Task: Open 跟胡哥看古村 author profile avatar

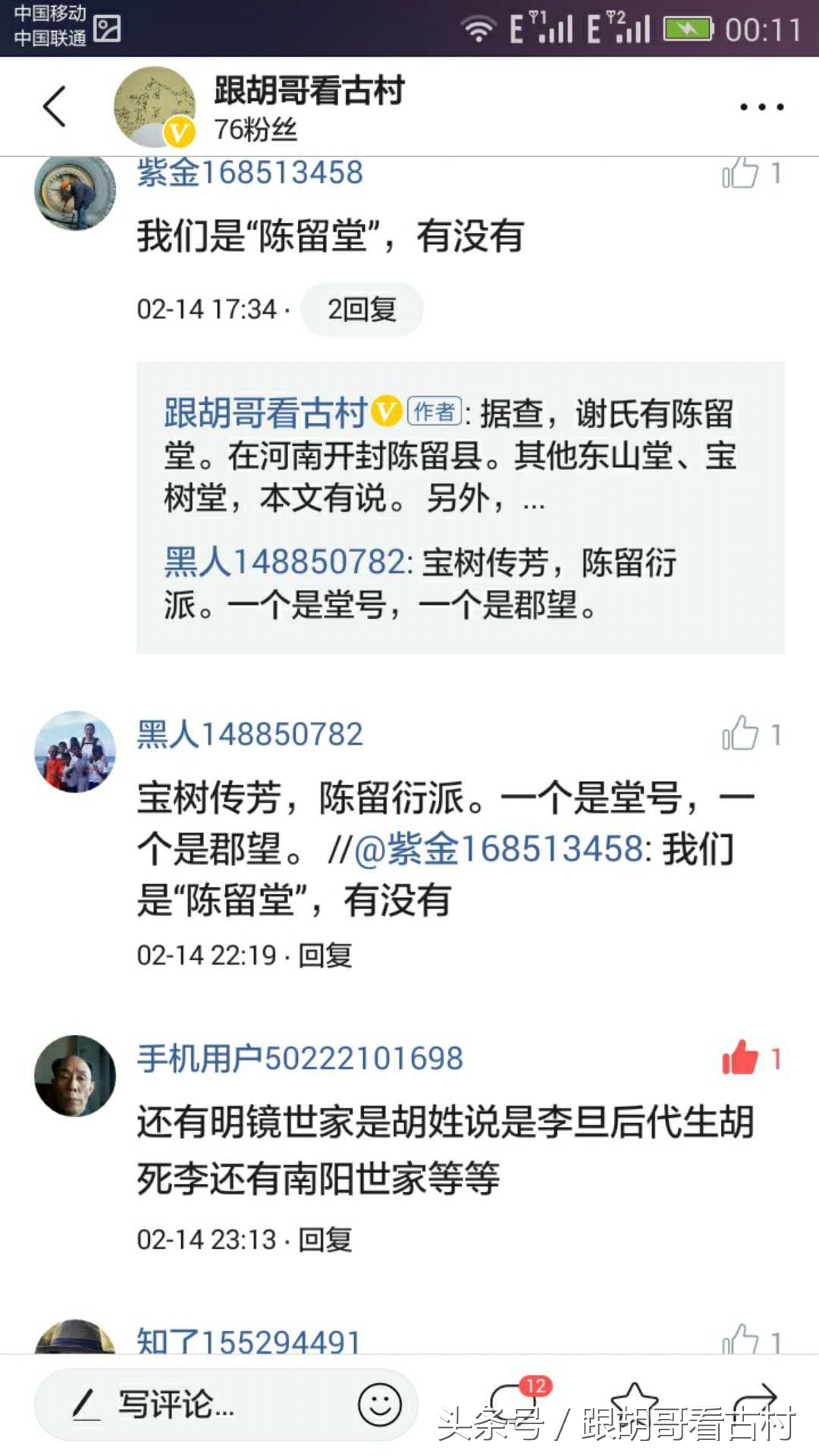Action: (155, 107)
